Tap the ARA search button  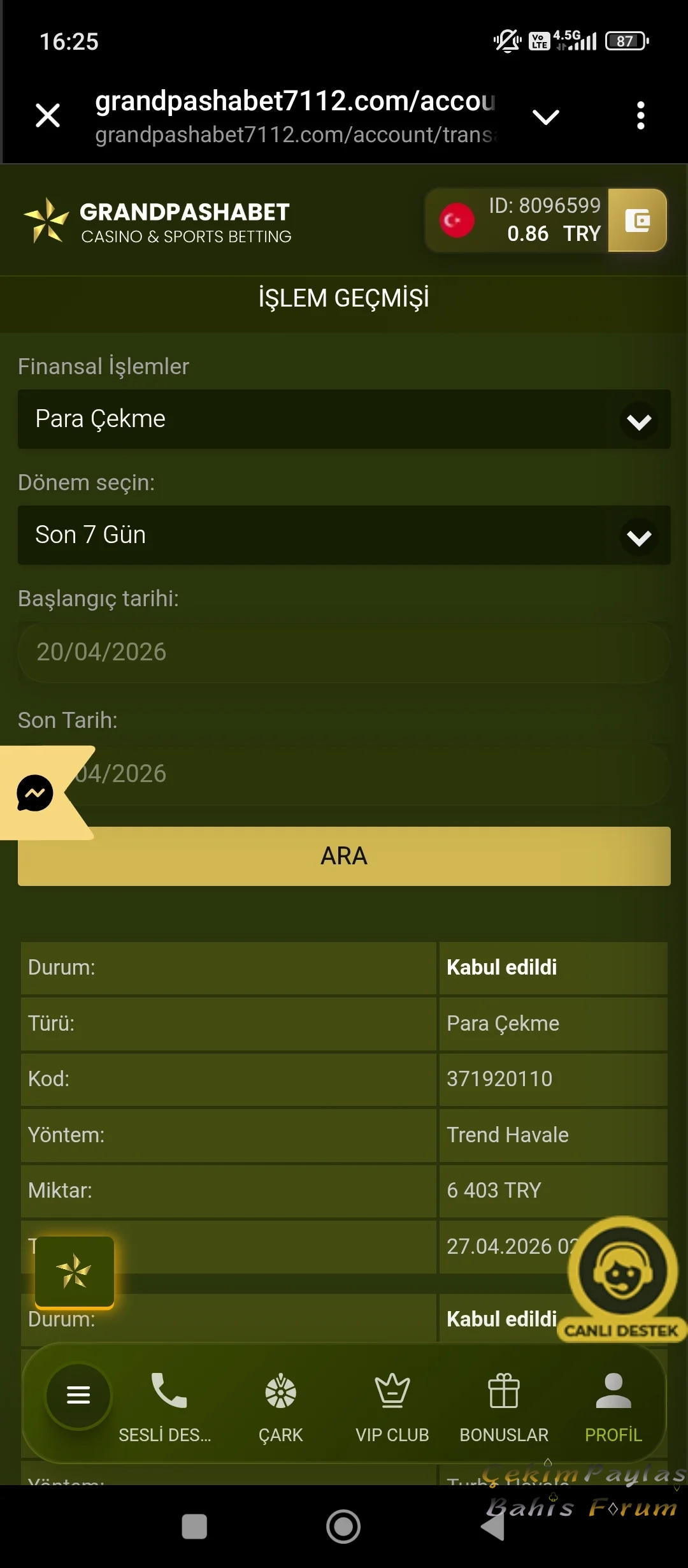click(x=344, y=856)
